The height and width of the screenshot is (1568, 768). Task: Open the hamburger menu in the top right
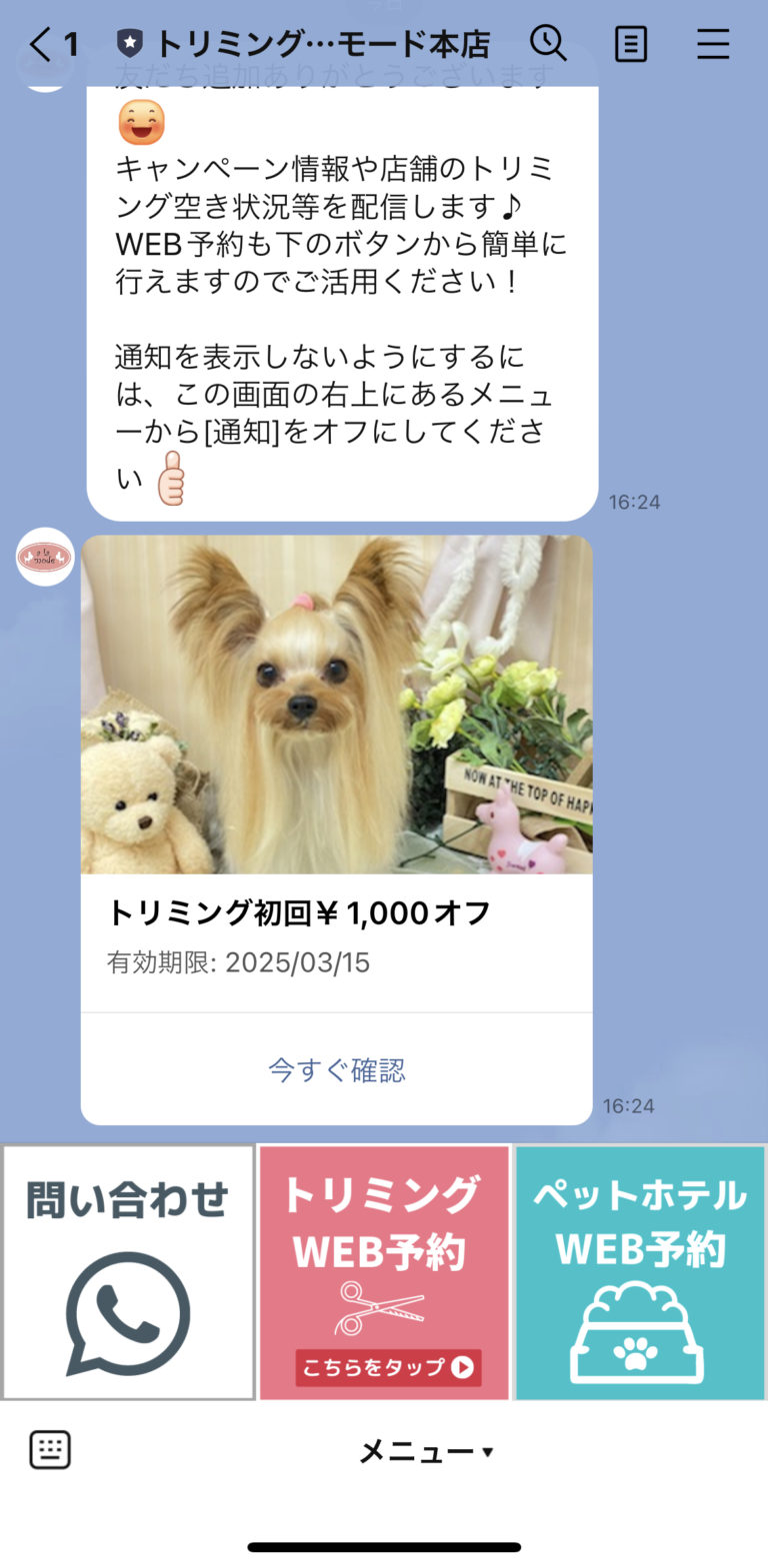point(714,44)
